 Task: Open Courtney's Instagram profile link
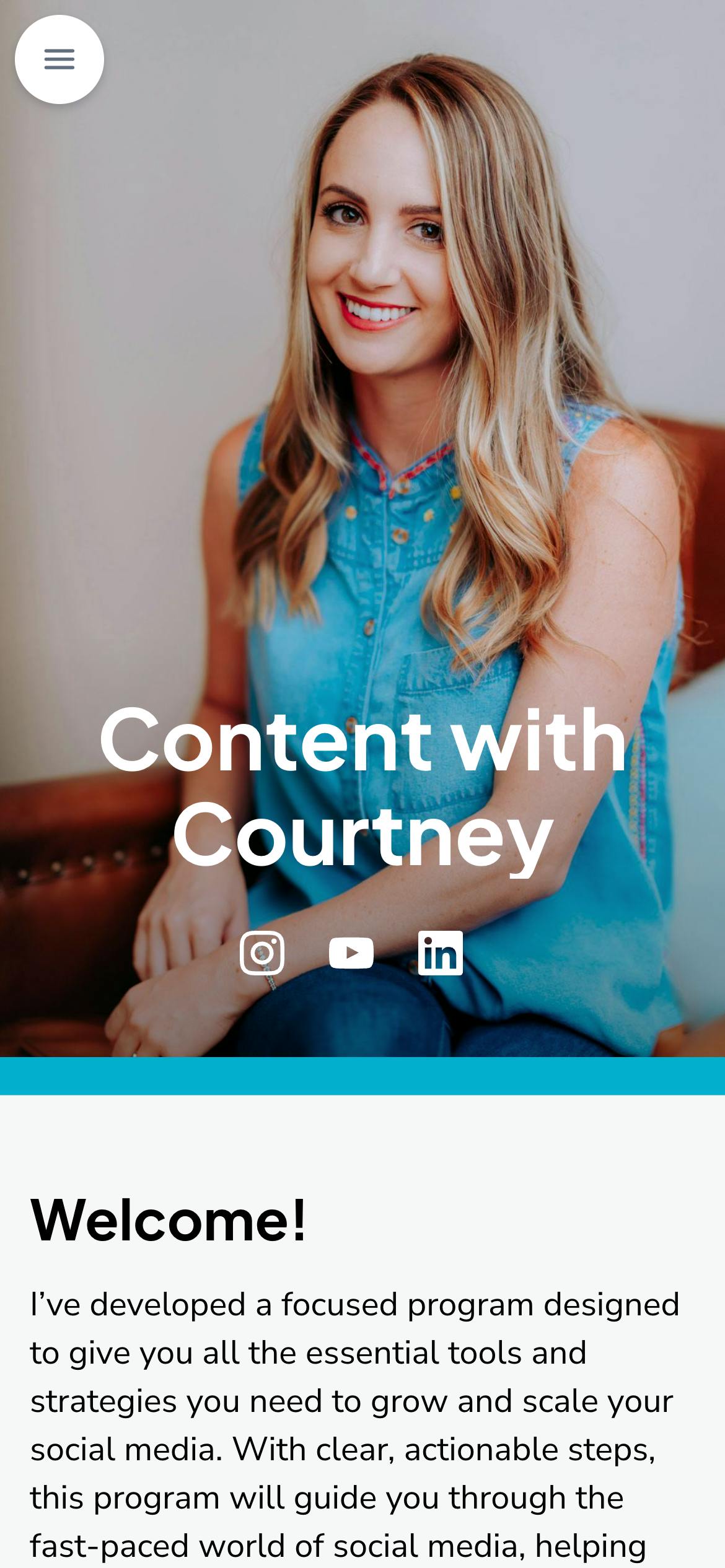(262, 953)
